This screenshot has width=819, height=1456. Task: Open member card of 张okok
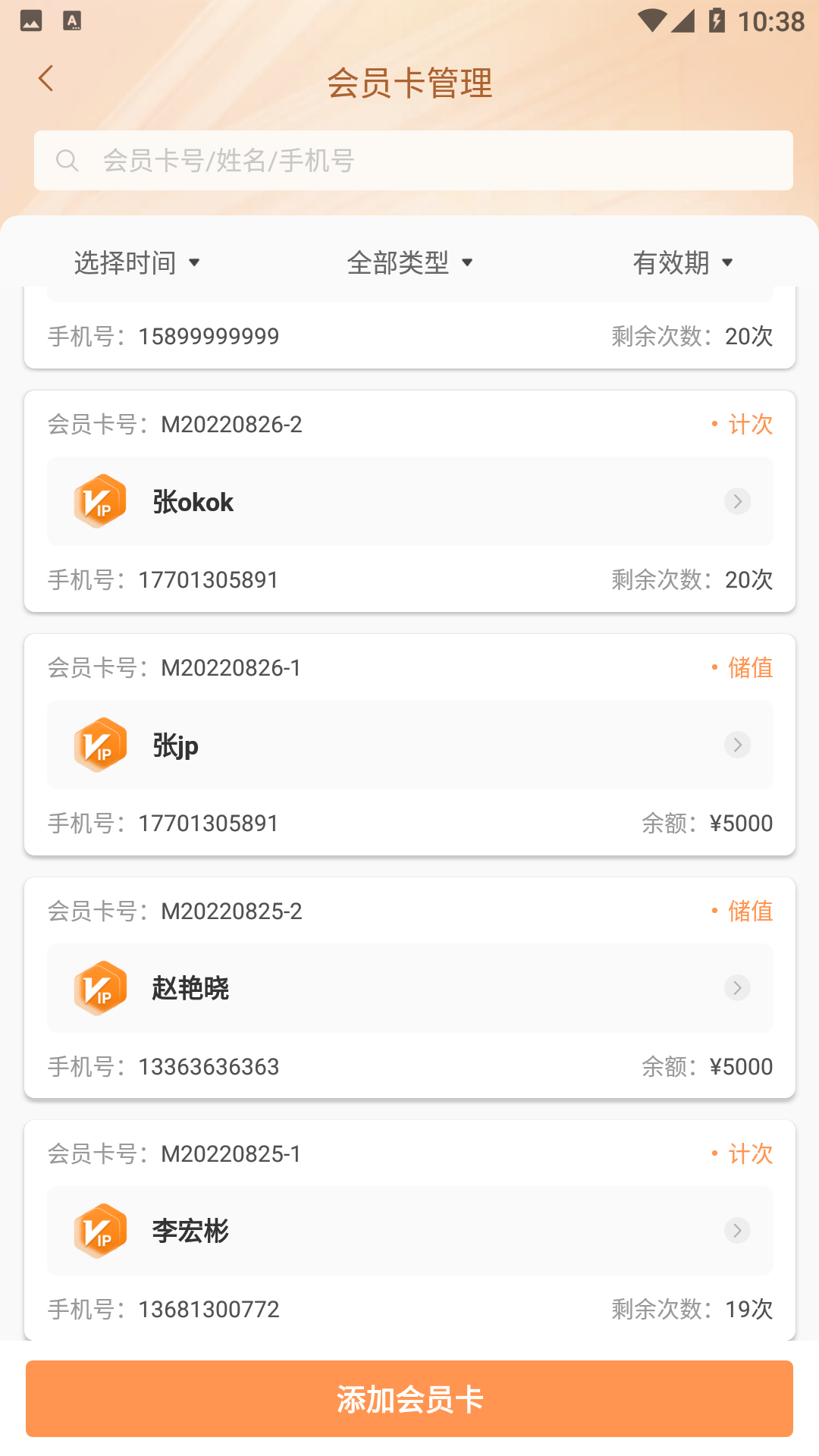tap(409, 501)
